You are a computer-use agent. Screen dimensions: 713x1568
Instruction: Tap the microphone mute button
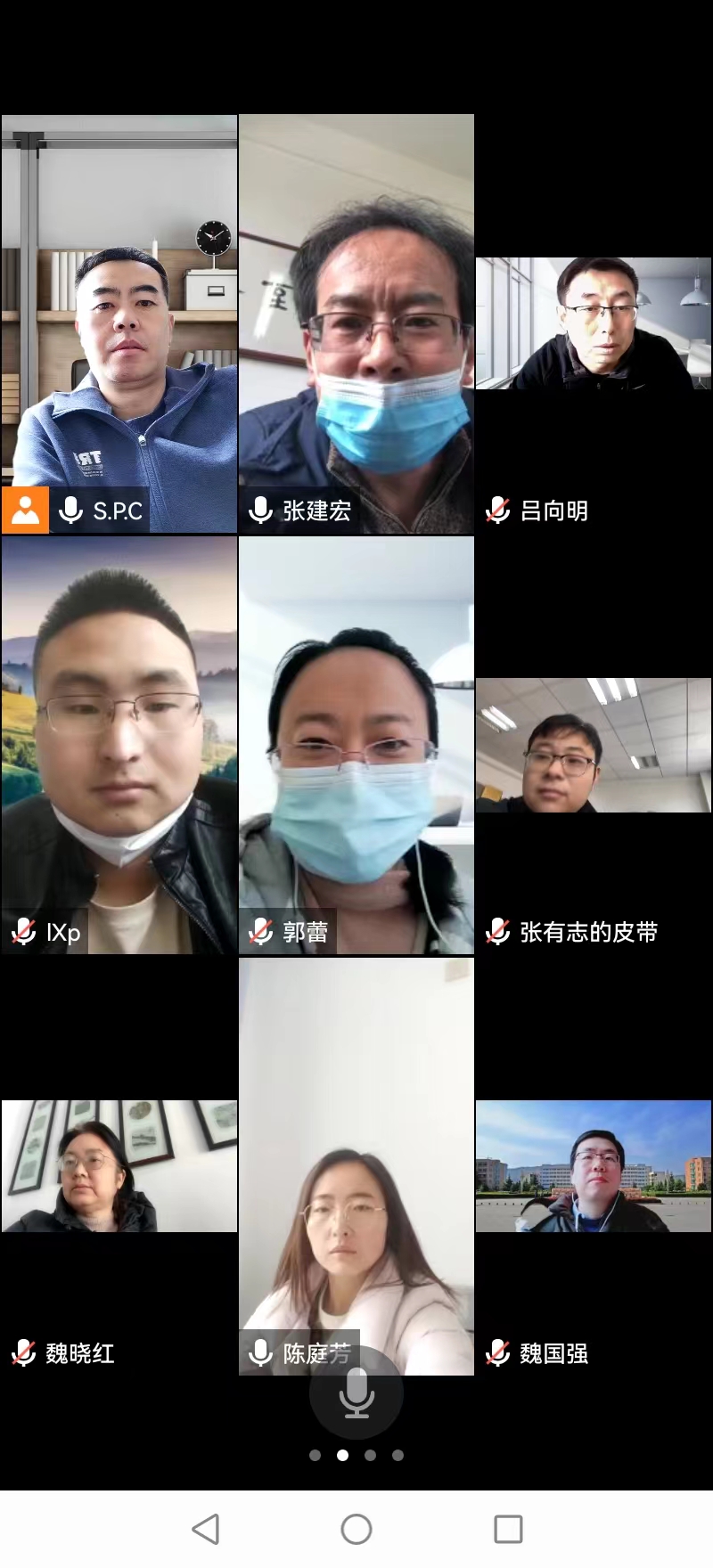356,1392
